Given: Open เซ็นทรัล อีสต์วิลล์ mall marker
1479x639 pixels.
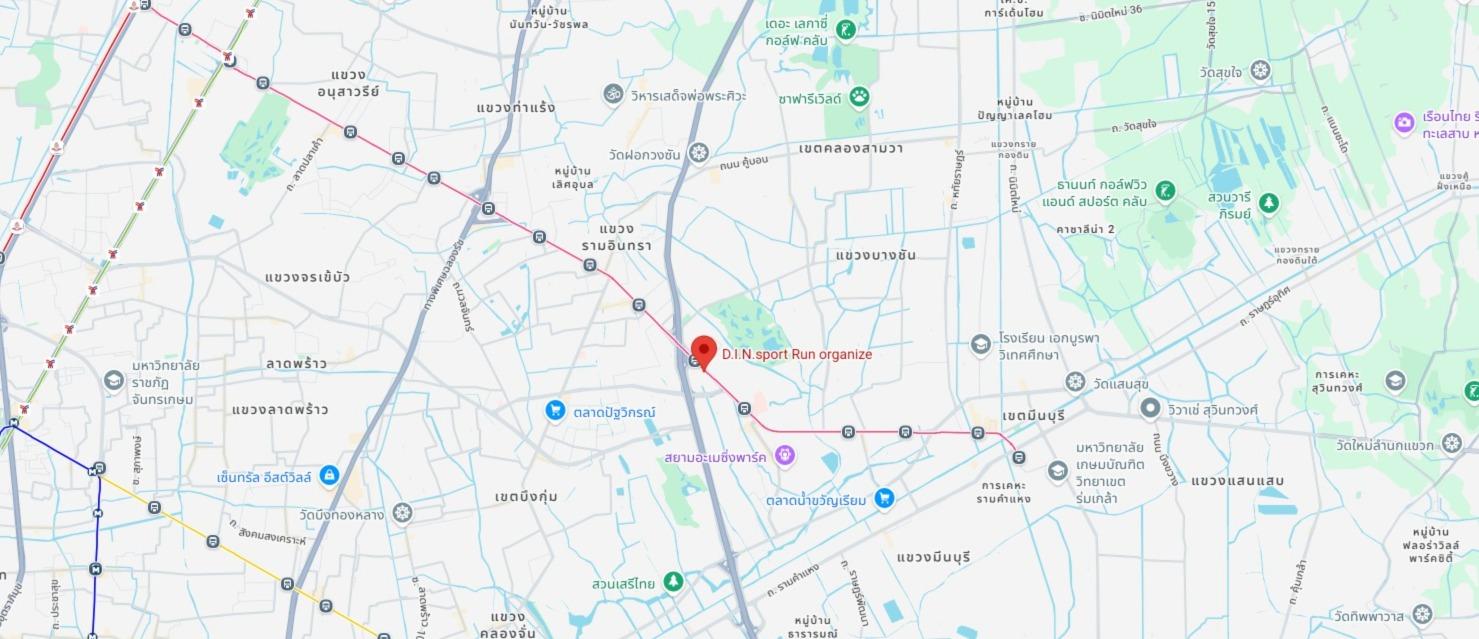Looking at the screenshot, I should (331, 477).
